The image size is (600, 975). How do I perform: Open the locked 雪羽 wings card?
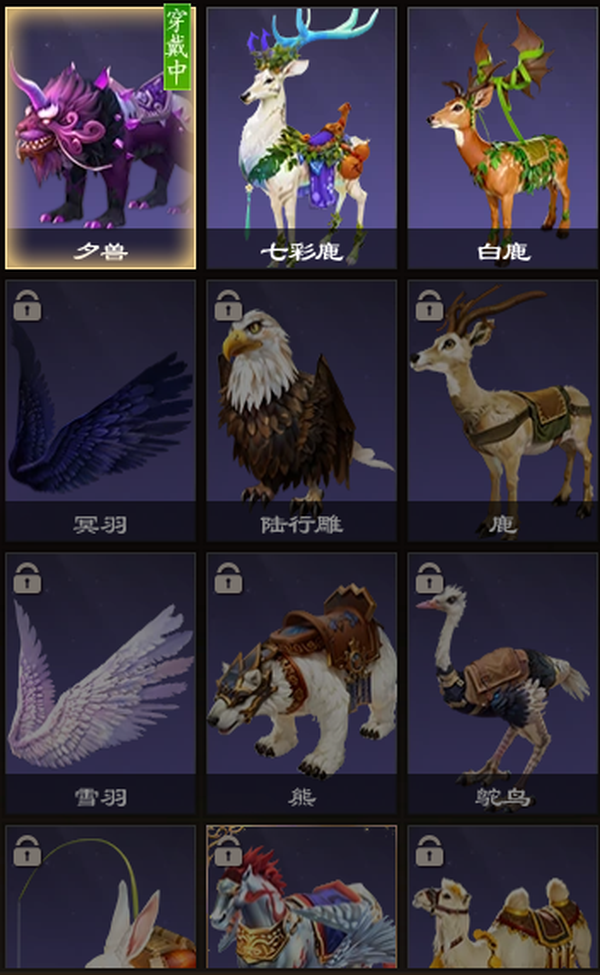101,683
